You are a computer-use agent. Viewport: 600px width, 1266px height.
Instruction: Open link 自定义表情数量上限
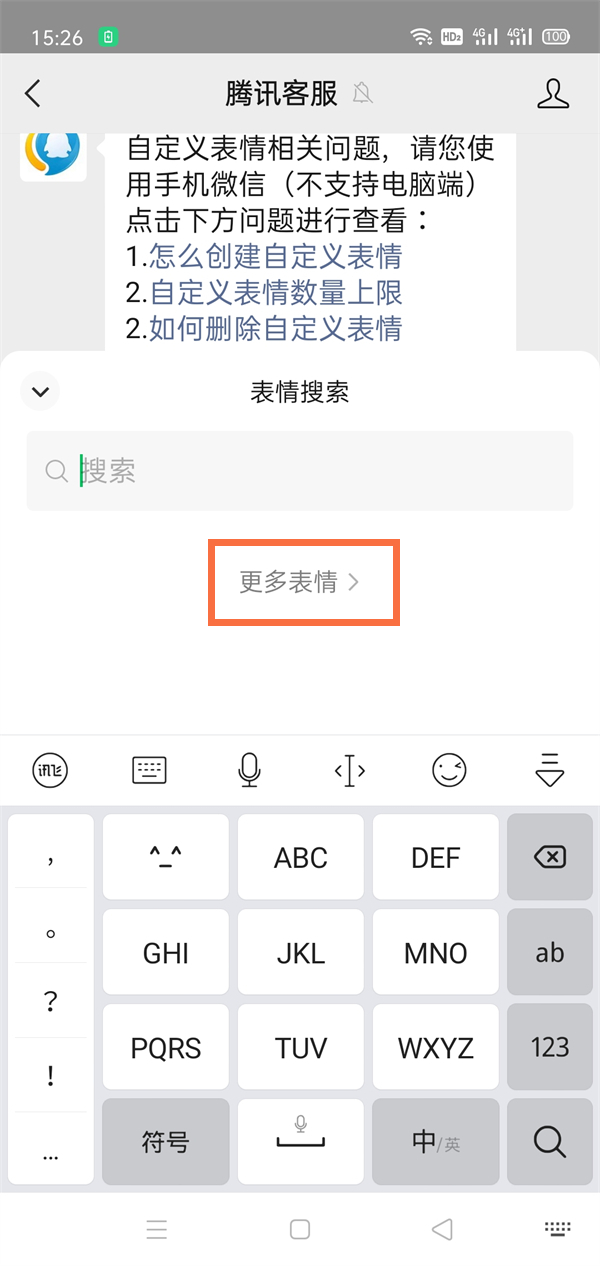[275, 292]
